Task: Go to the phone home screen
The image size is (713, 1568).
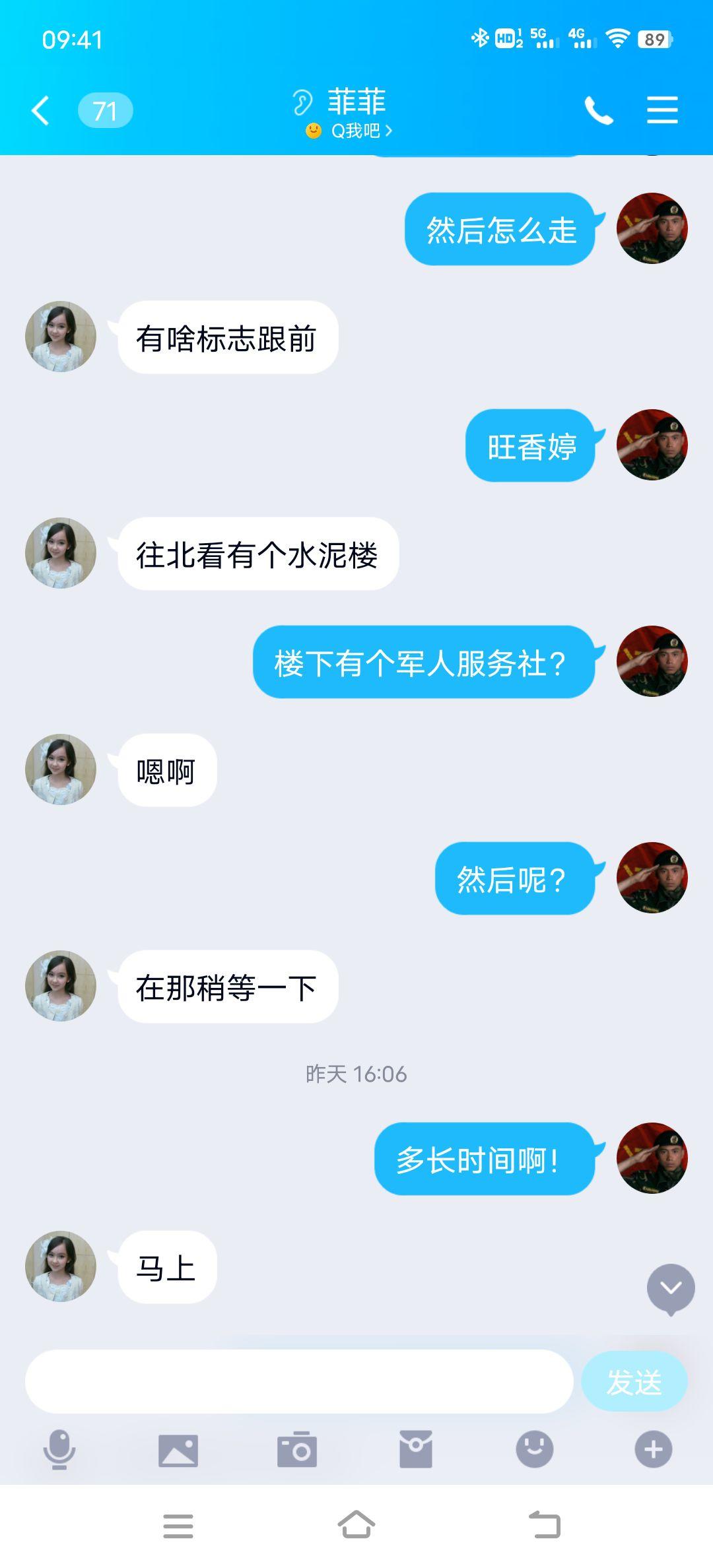Action: (356, 1524)
